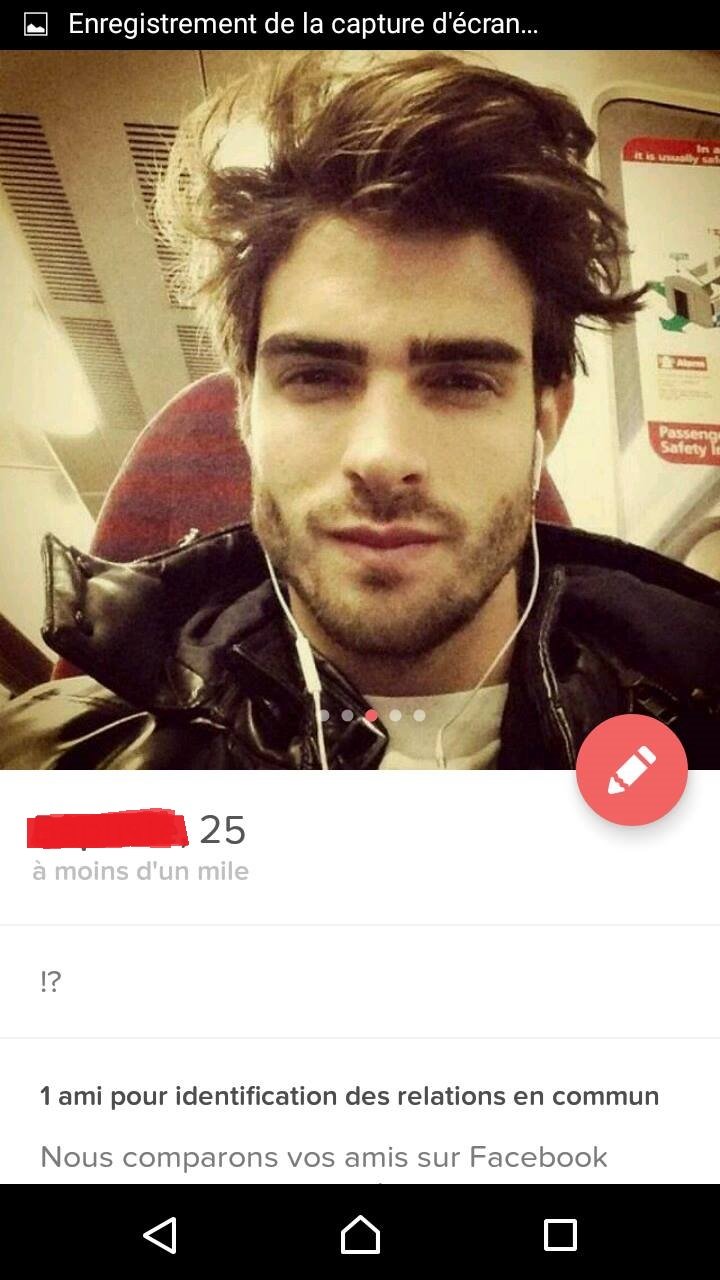The image size is (720, 1280).
Task: Go back with the system back button
Action: [160, 1235]
